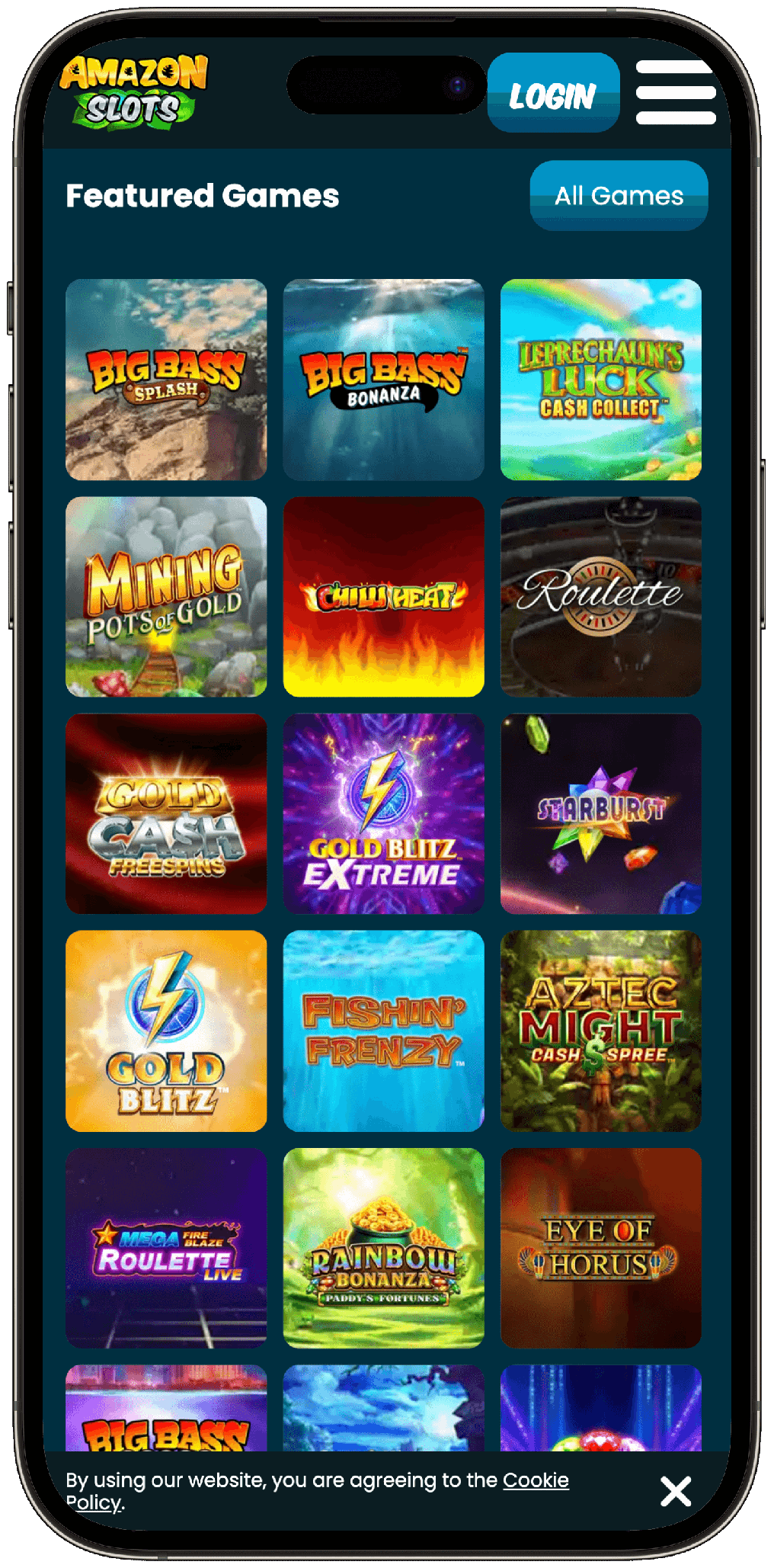
Task: Tap the Login button
Action: (x=553, y=93)
